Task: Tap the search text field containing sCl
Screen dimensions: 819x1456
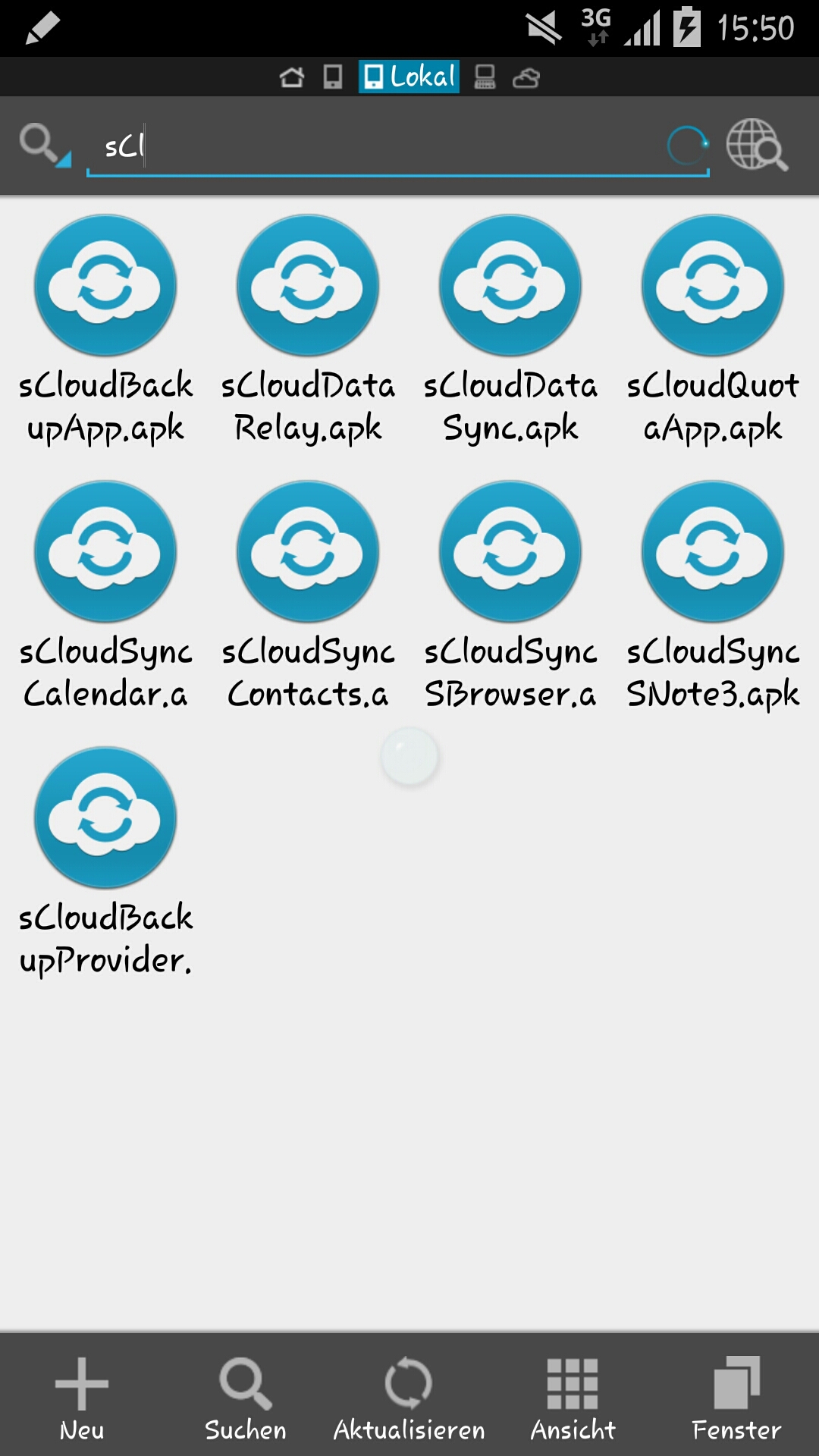Action: tap(397, 147)
